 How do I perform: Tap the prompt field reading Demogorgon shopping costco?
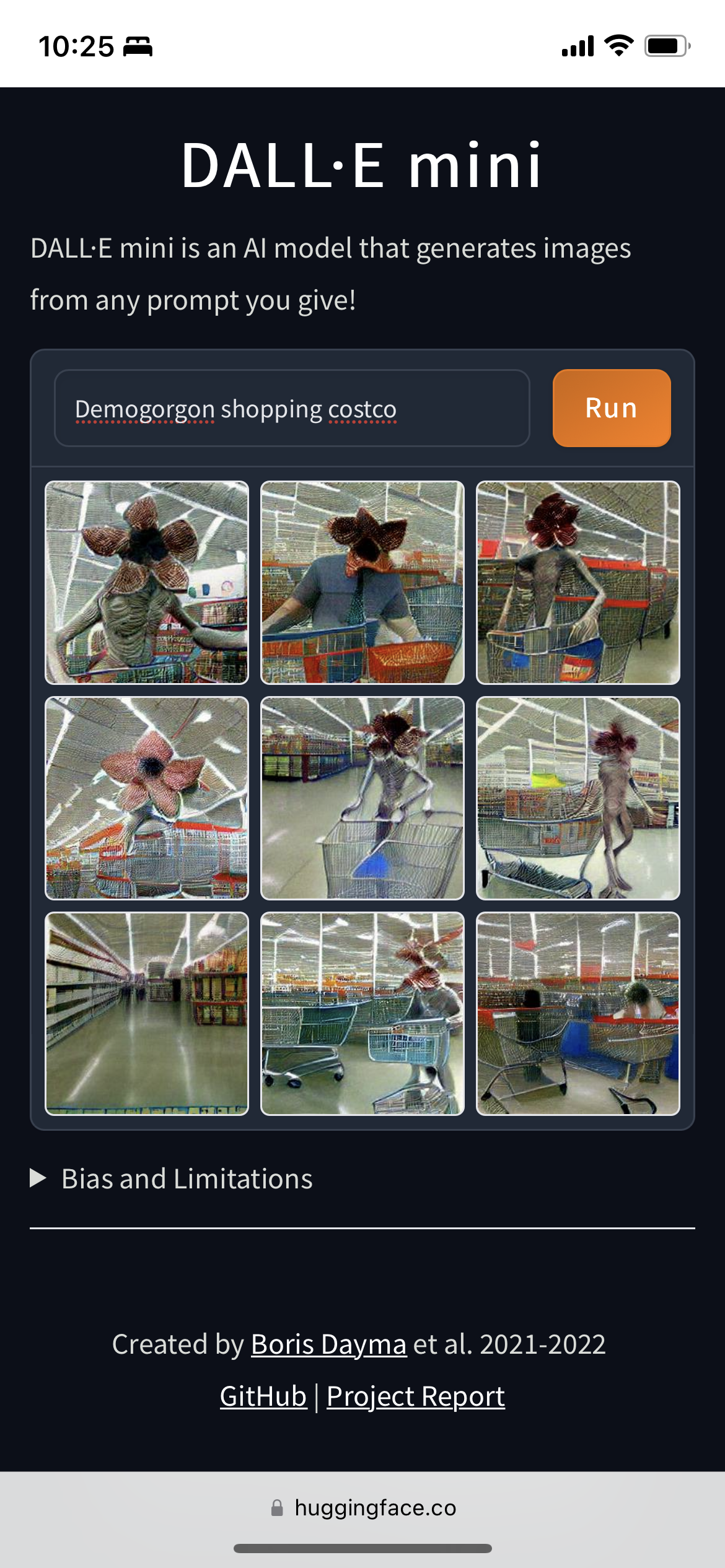(292, 408)
